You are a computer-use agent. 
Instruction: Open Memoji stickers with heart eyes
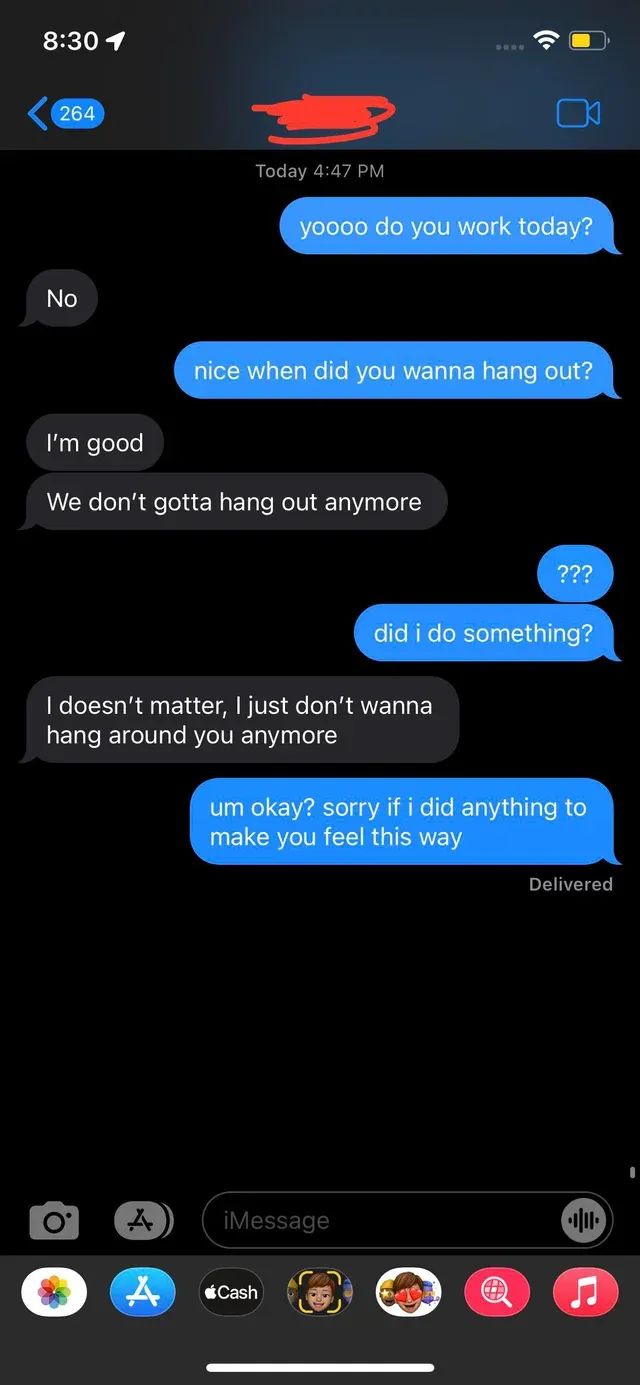pos(408,1292)
